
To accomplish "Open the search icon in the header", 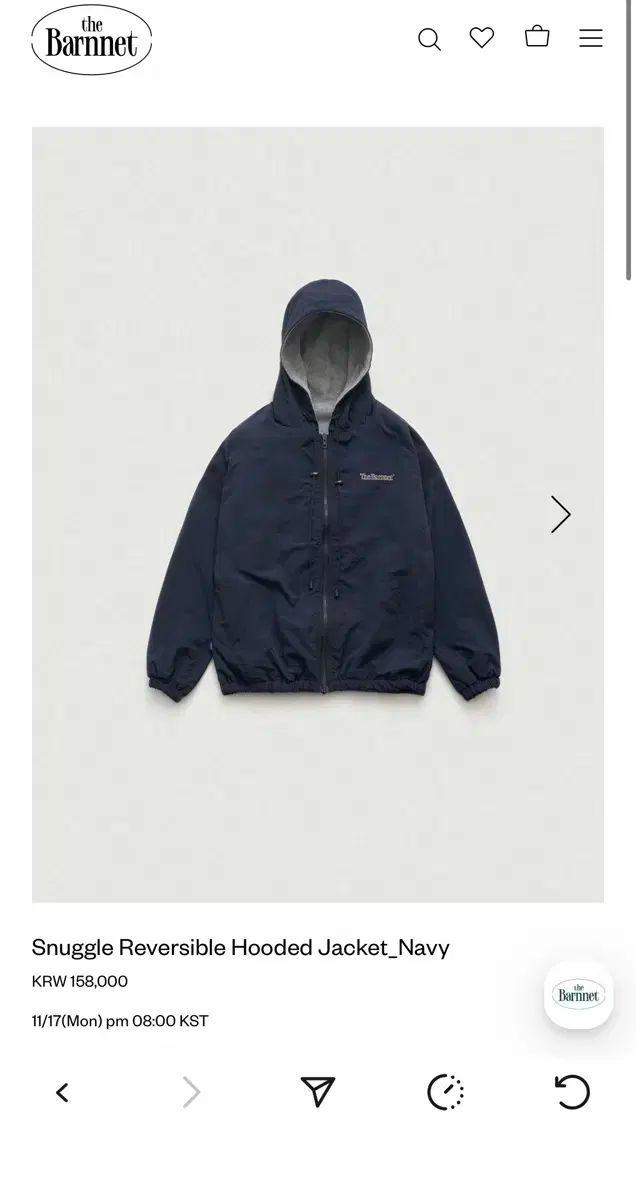I will pos(429,39).
